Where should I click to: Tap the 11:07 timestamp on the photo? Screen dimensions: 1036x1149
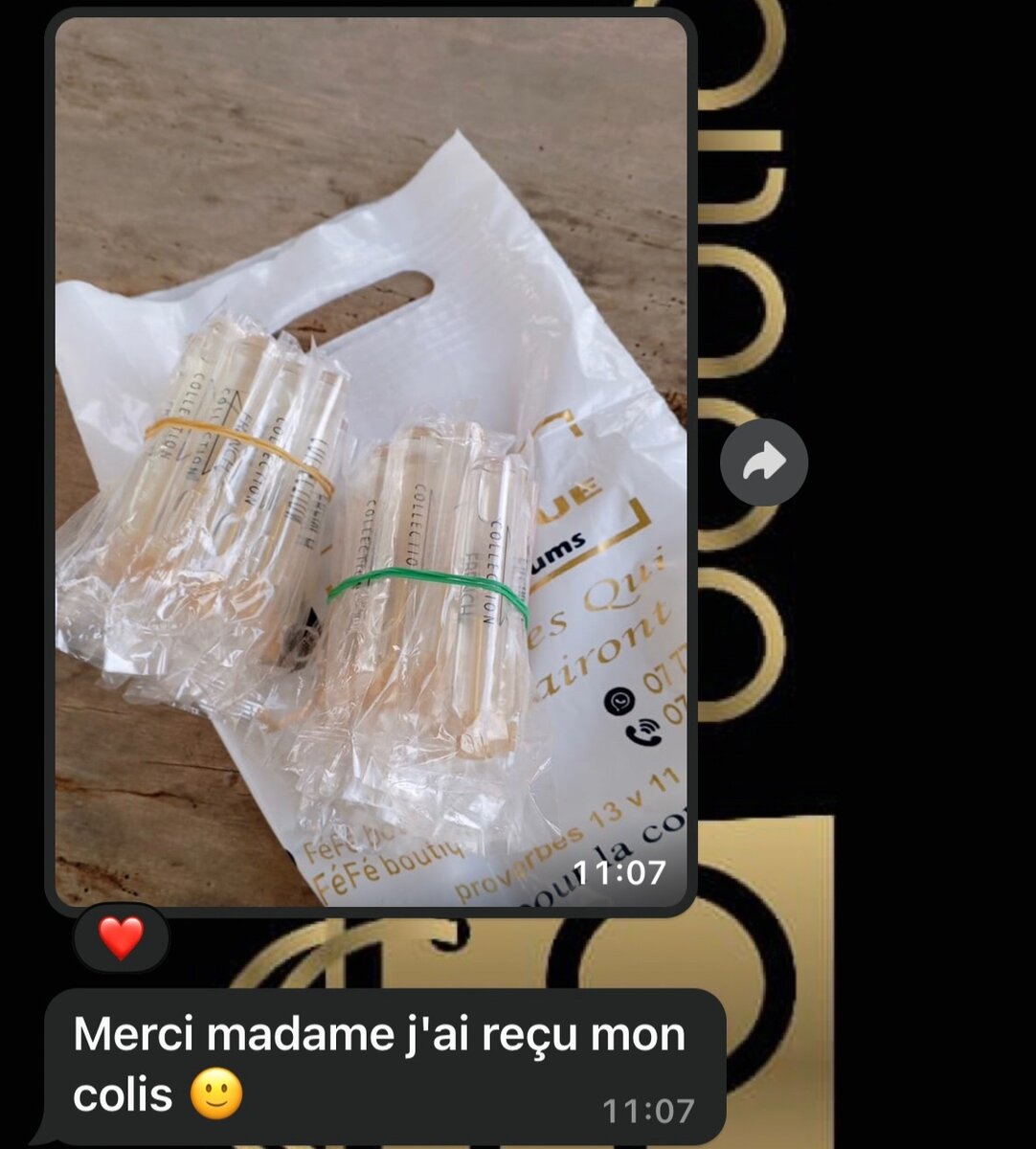(620, 872)
